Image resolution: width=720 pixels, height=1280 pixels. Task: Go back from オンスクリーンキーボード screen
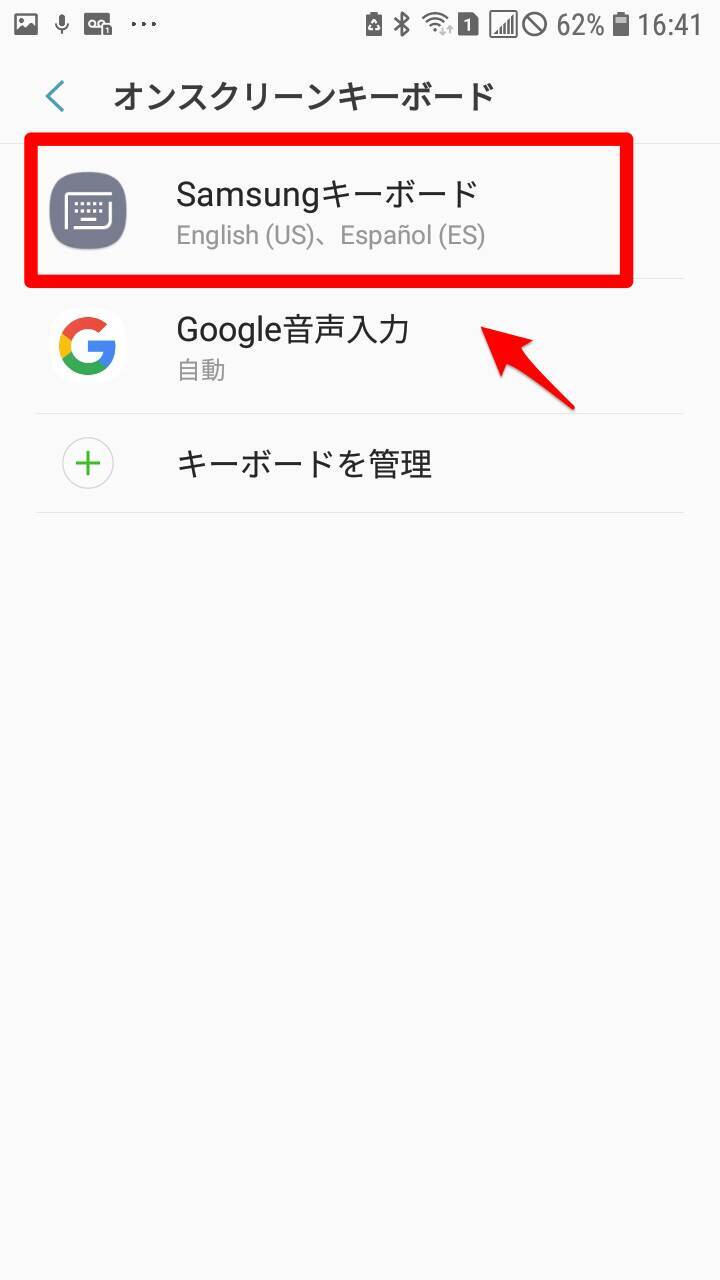pyautogui.click(x=55, y=97)
